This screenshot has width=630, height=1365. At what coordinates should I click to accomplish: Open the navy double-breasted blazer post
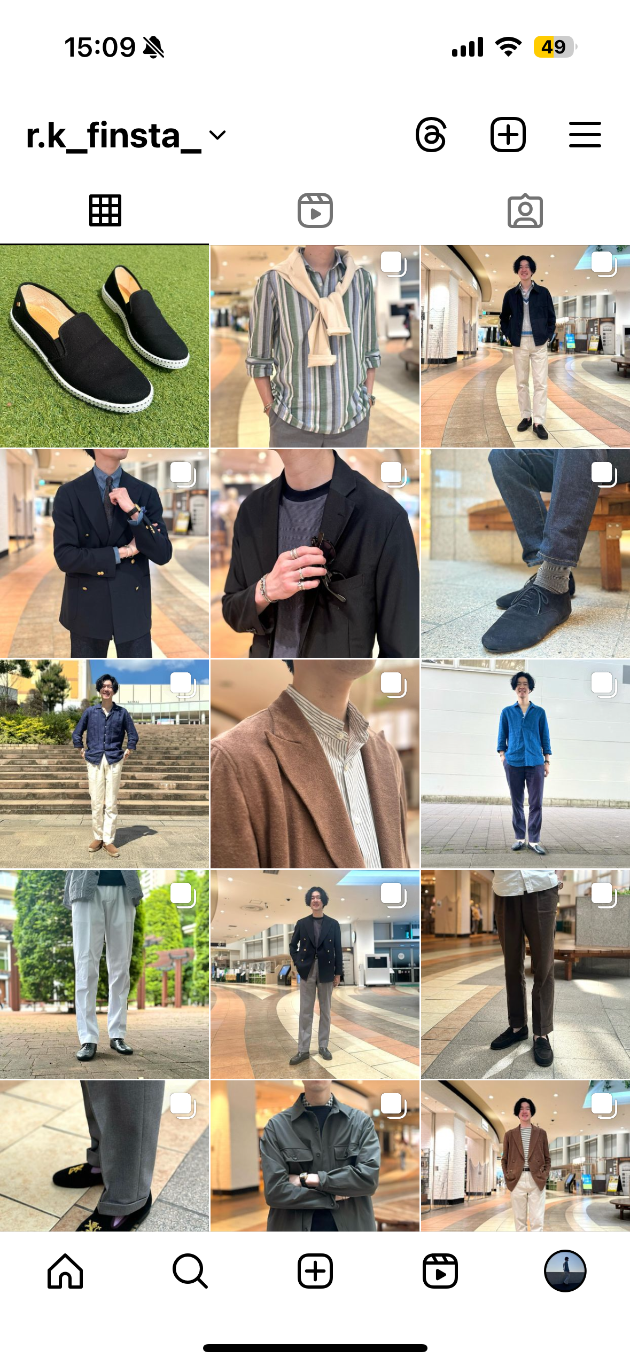104,553
